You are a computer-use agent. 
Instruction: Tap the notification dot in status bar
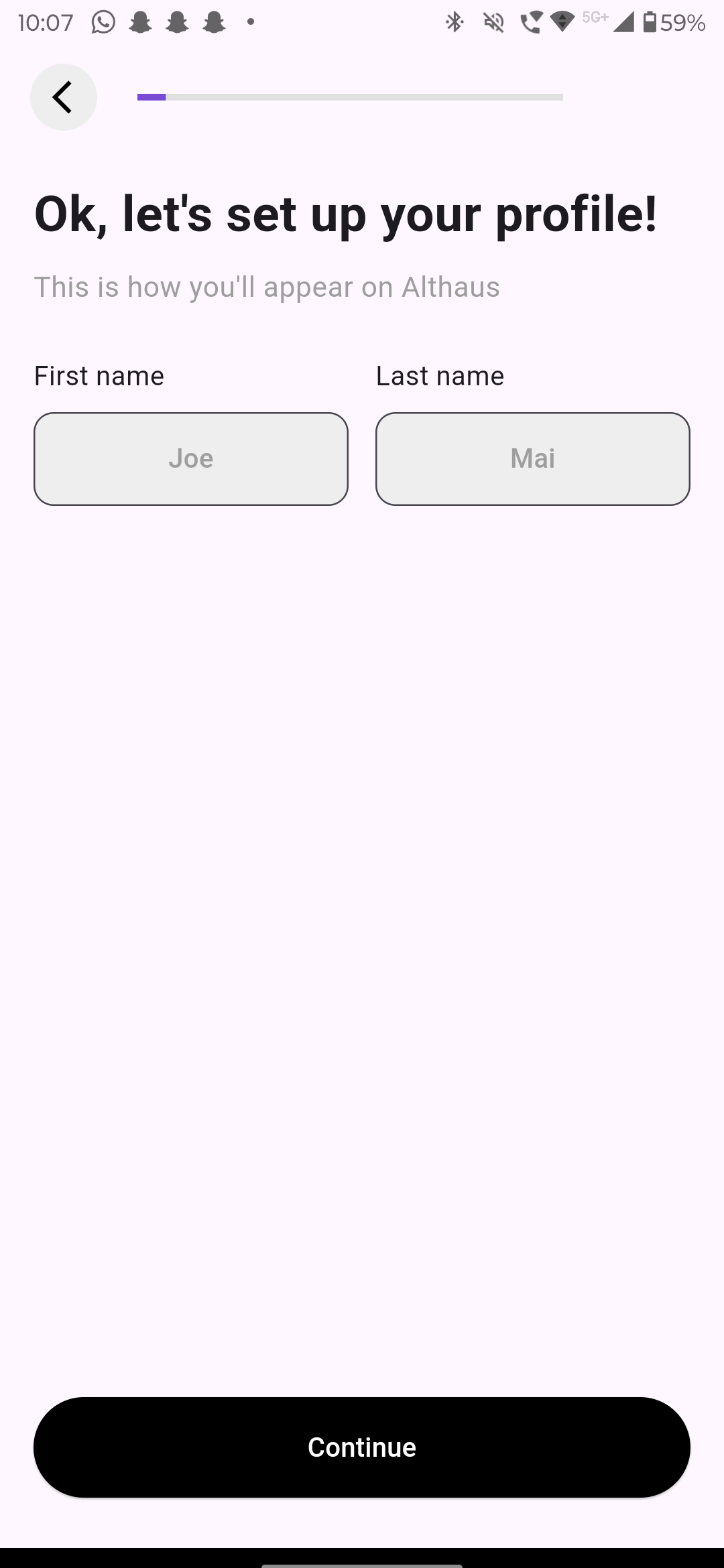pos(250,22)
